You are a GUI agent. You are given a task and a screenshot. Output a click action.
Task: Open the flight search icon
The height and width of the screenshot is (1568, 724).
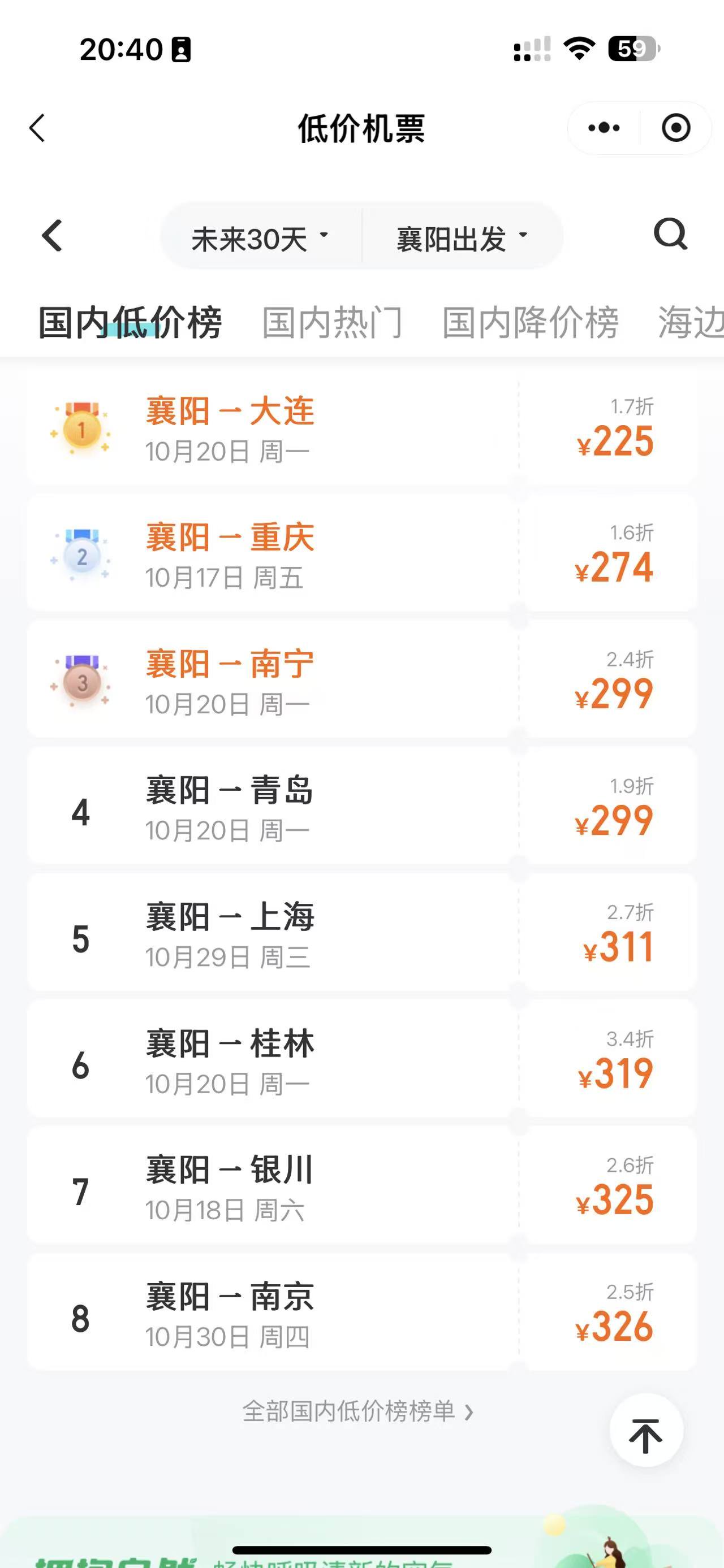pos(670,235)
